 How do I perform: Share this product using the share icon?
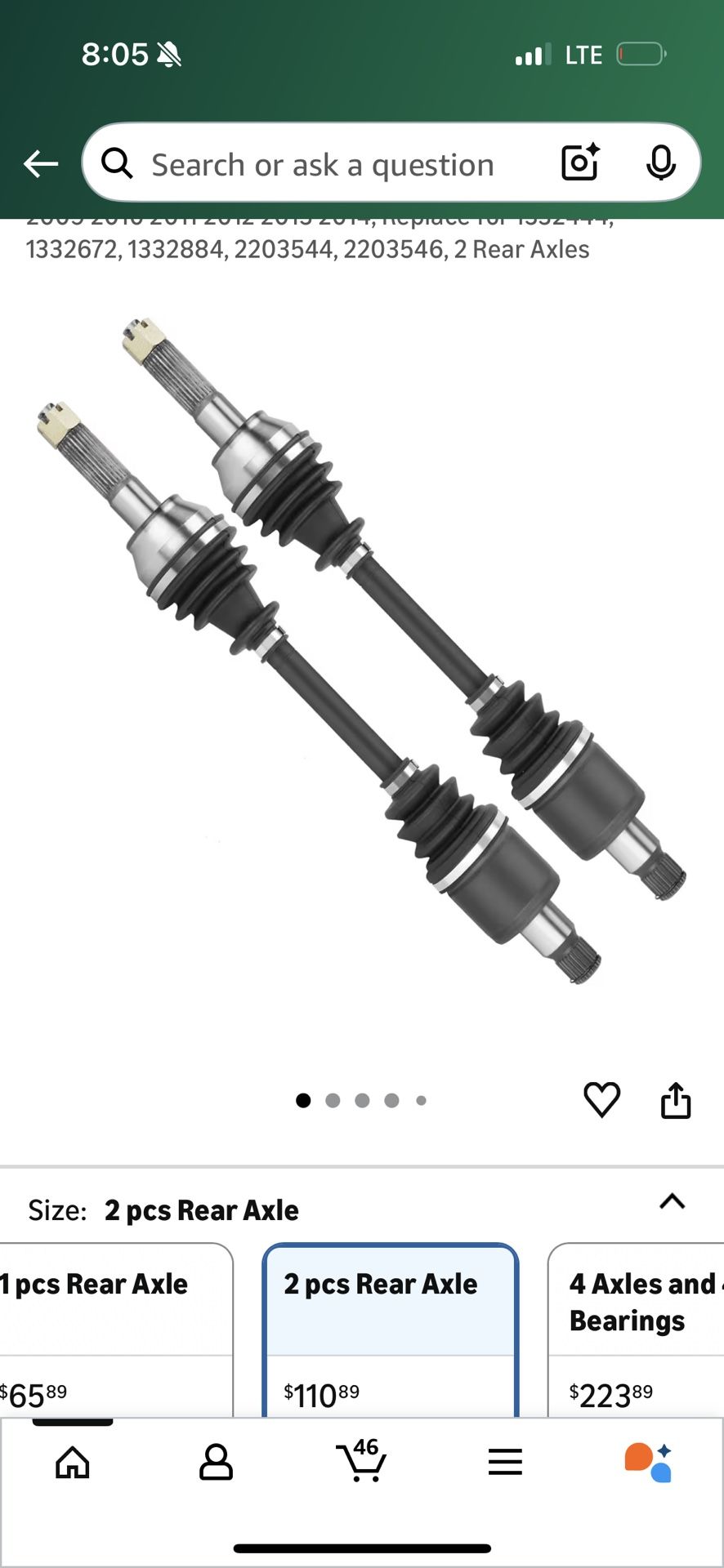point(676,1099)
